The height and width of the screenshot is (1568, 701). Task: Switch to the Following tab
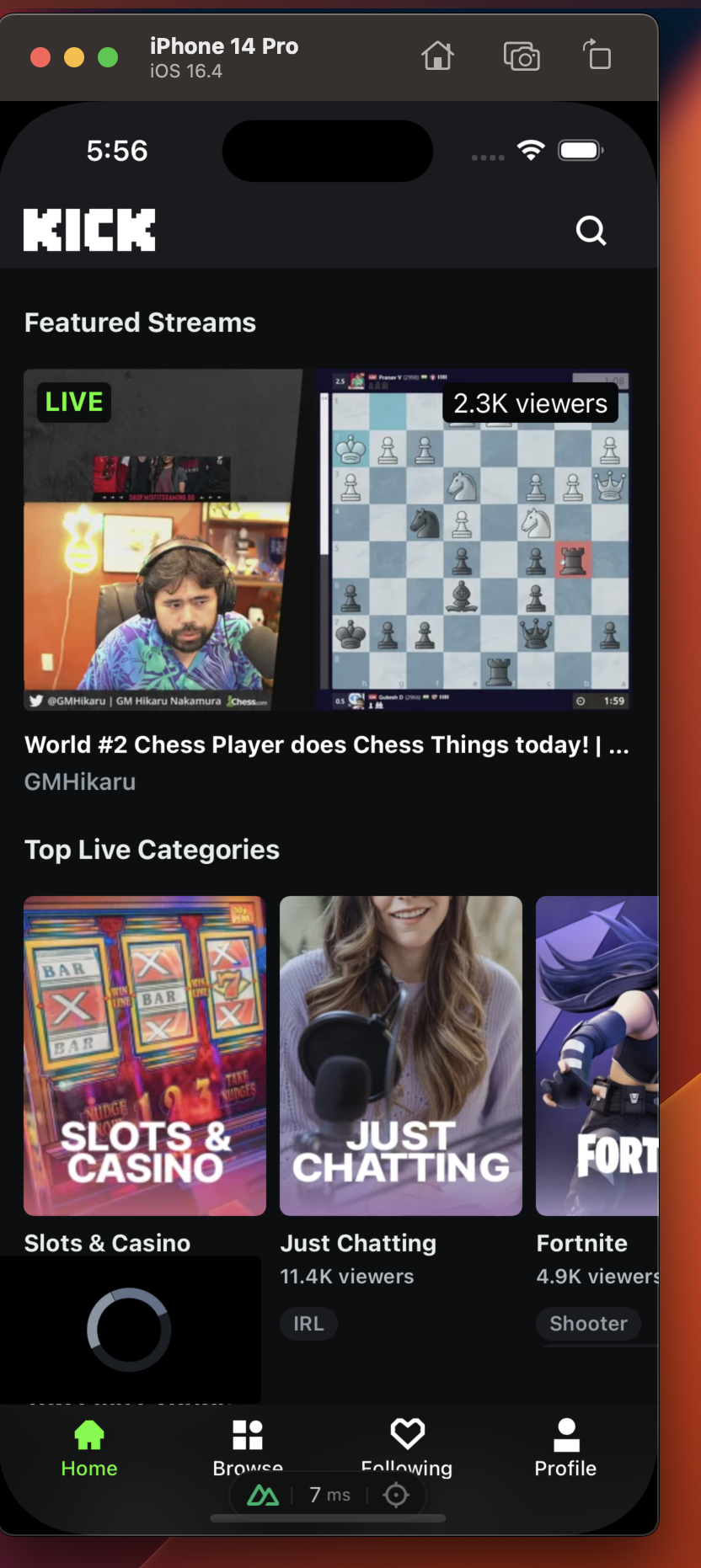pyautogui.click(x=407, y=1447)
